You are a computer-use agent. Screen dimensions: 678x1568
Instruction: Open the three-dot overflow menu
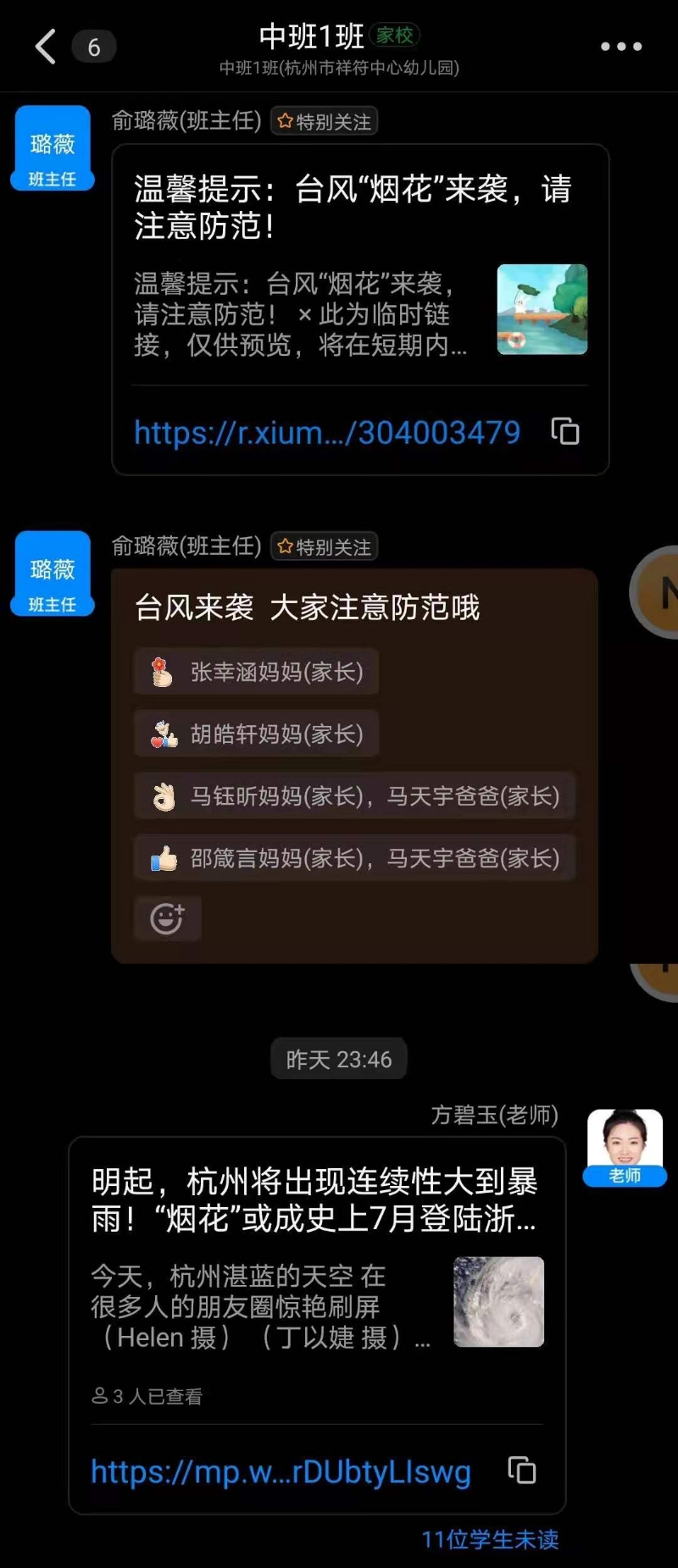coord(620,47)
